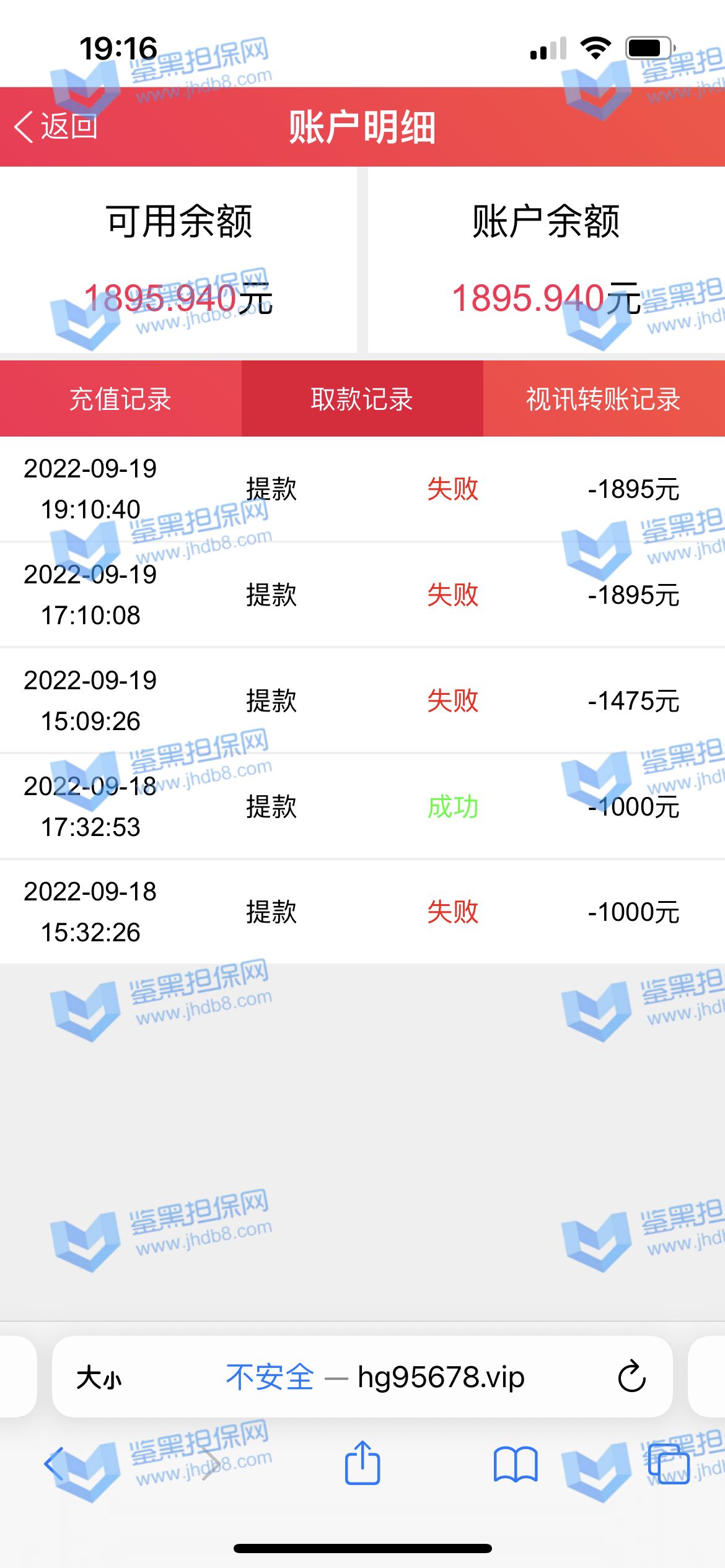Tap the 大小 text size button
Image resolution: width=725 pixels, height=1568 pixels.
99,1379
